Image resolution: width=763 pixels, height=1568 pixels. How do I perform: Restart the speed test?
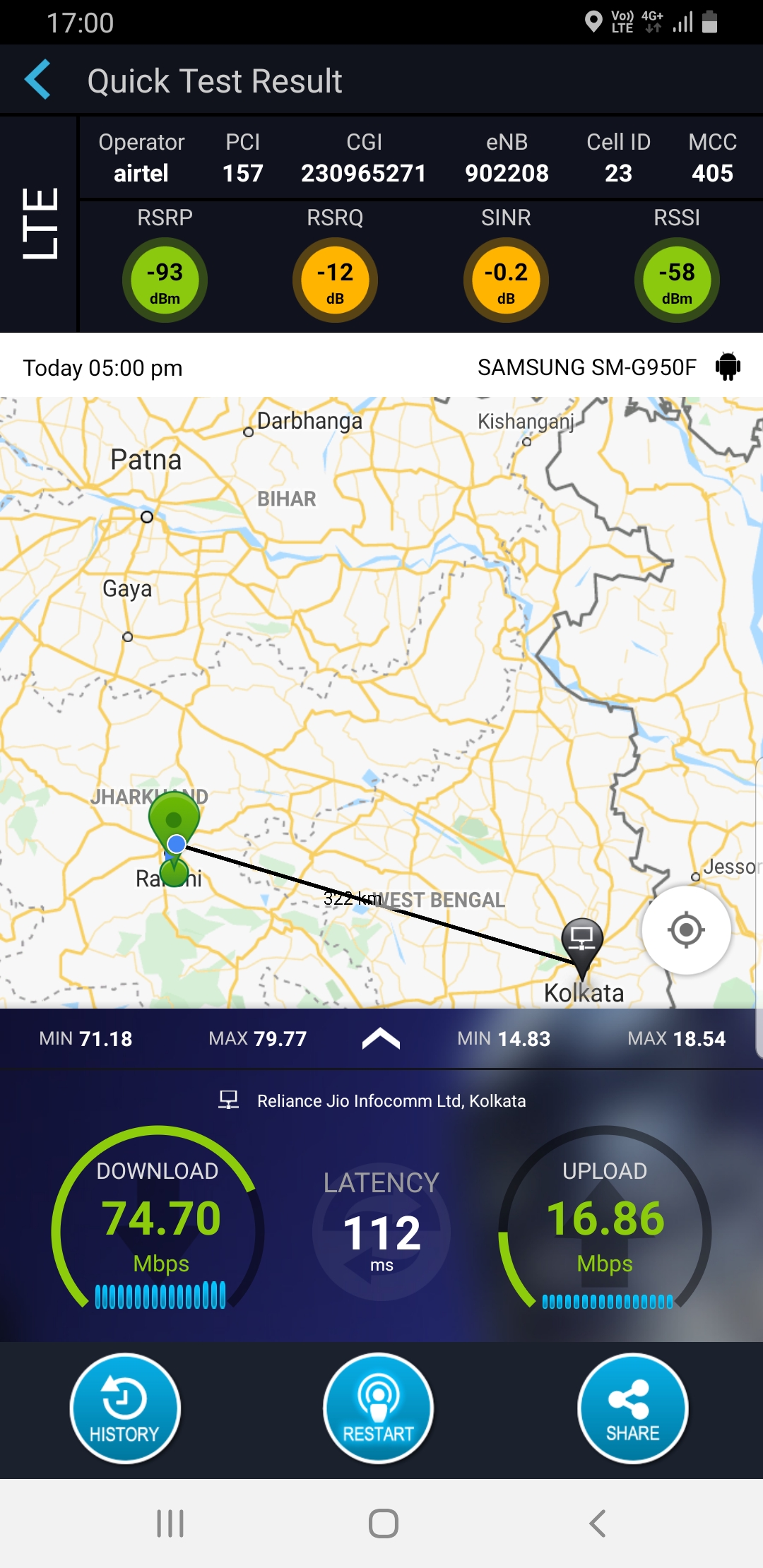(379, 1408)
